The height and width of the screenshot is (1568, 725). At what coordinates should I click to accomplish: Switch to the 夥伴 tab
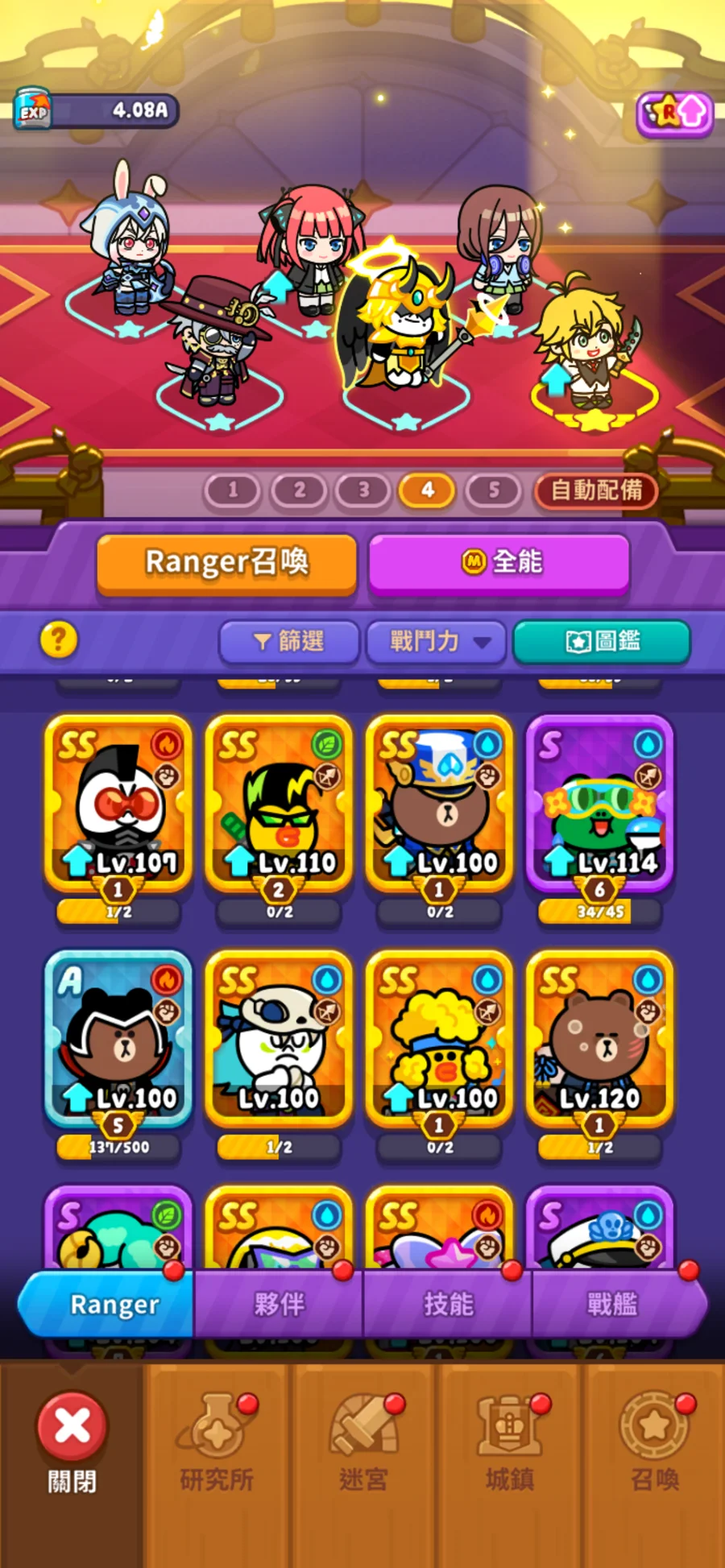279,1304
